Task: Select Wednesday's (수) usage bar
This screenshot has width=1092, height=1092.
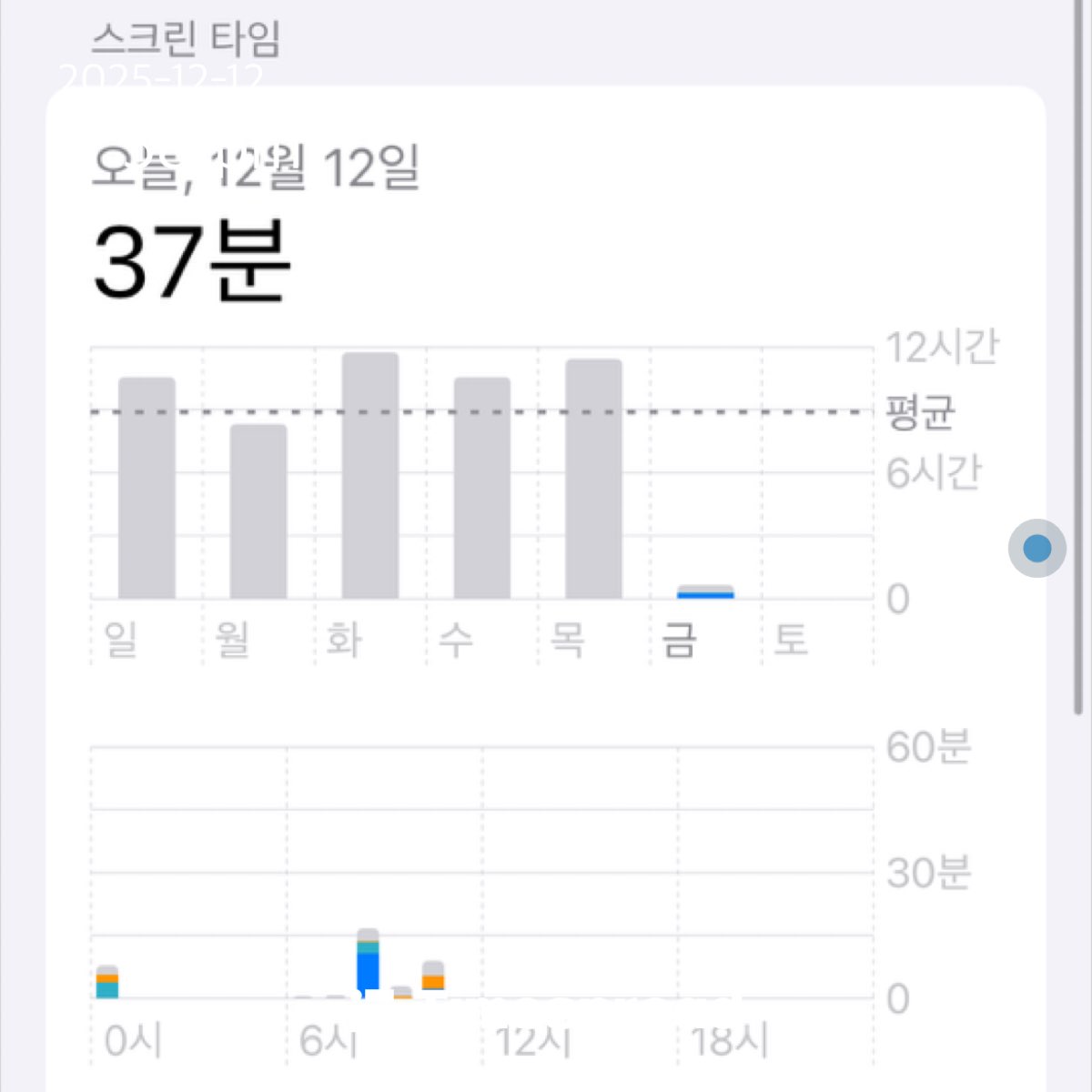Action: click(x=482, y=488)
